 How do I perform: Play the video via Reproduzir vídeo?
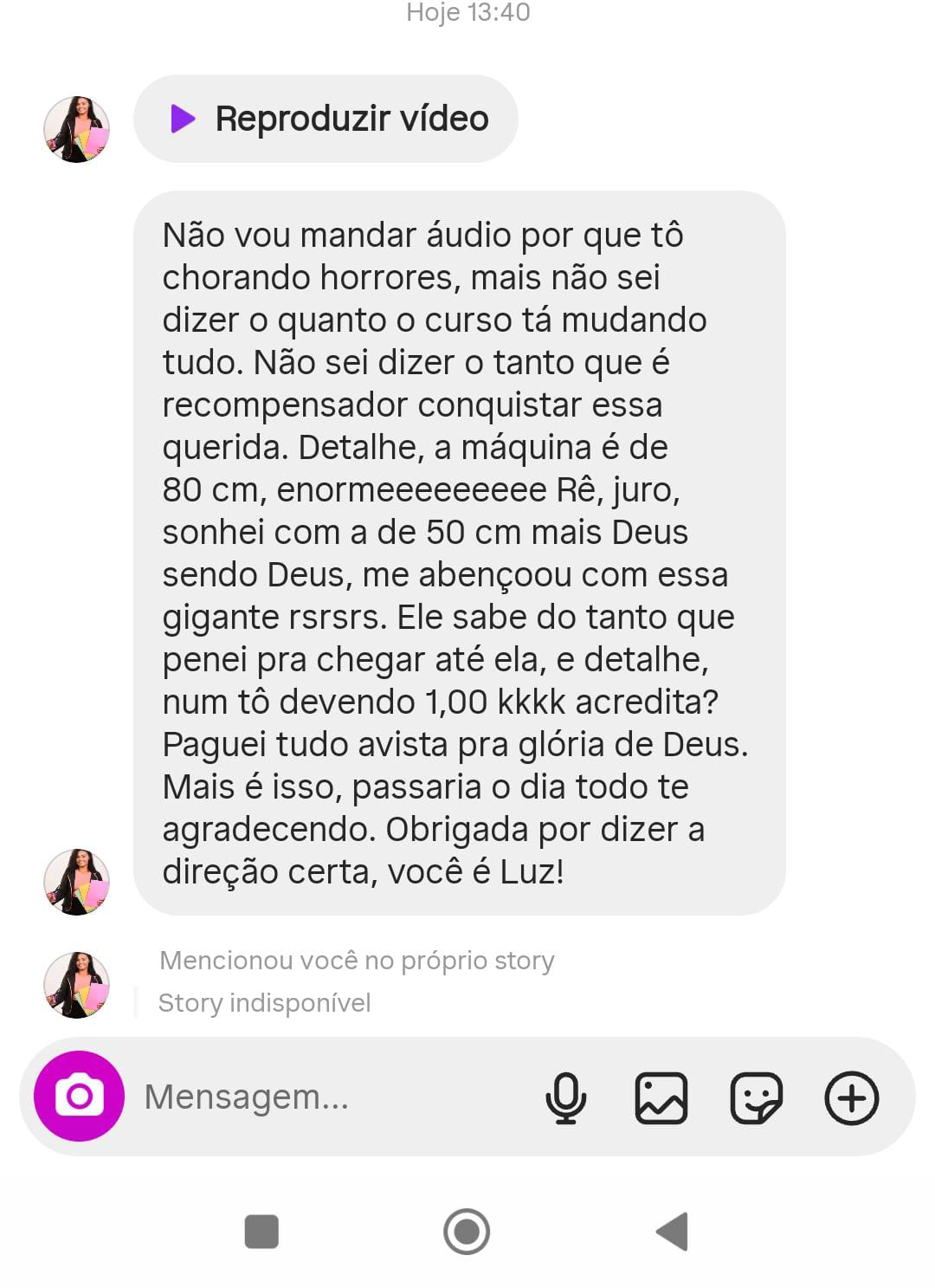(x=326, y=119)
